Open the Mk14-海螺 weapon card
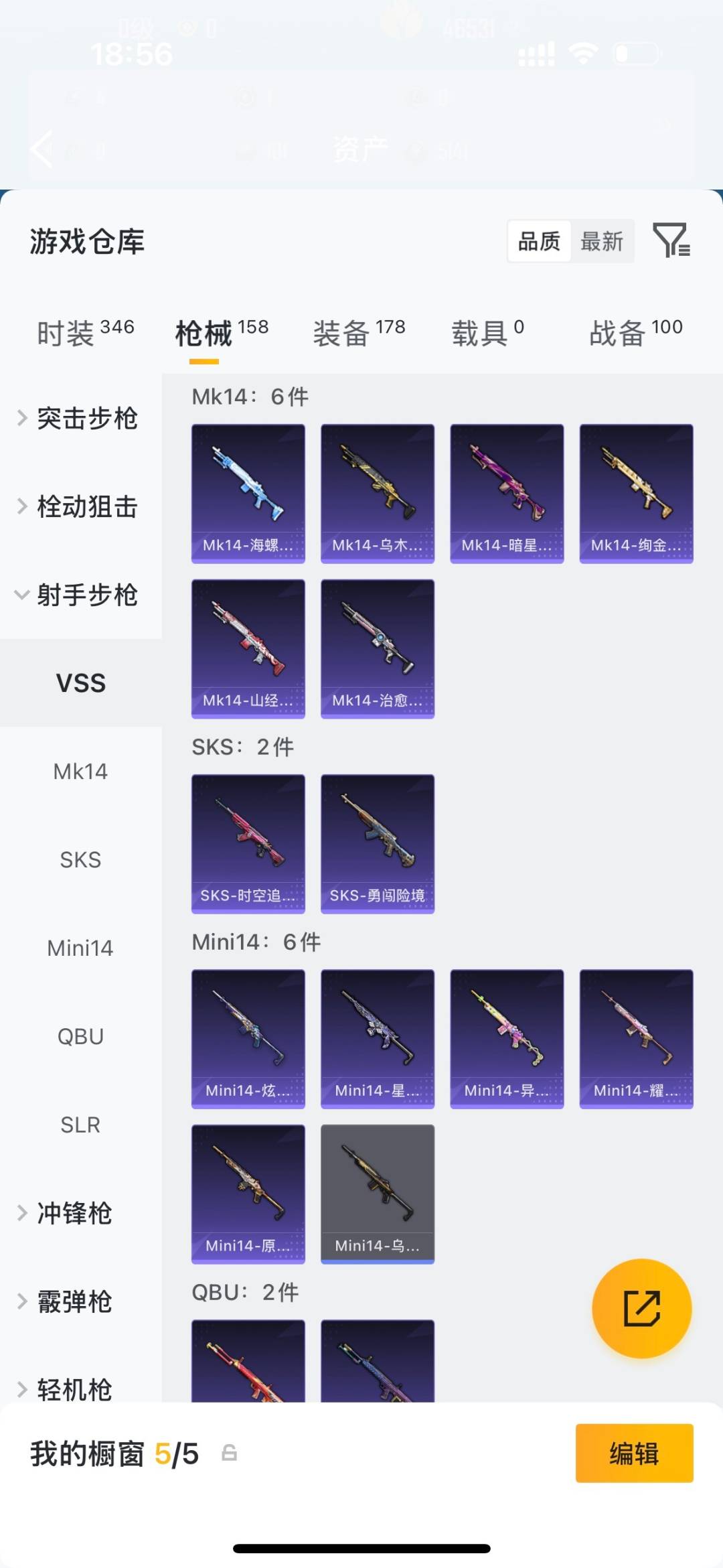 248,491
